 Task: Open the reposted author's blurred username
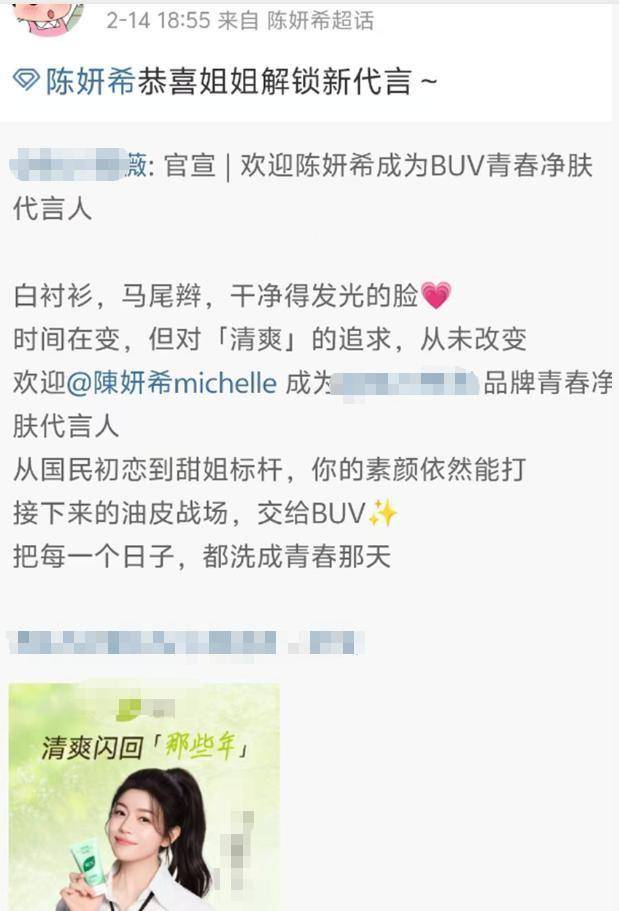pyautogui.click(x=80, y=166)
